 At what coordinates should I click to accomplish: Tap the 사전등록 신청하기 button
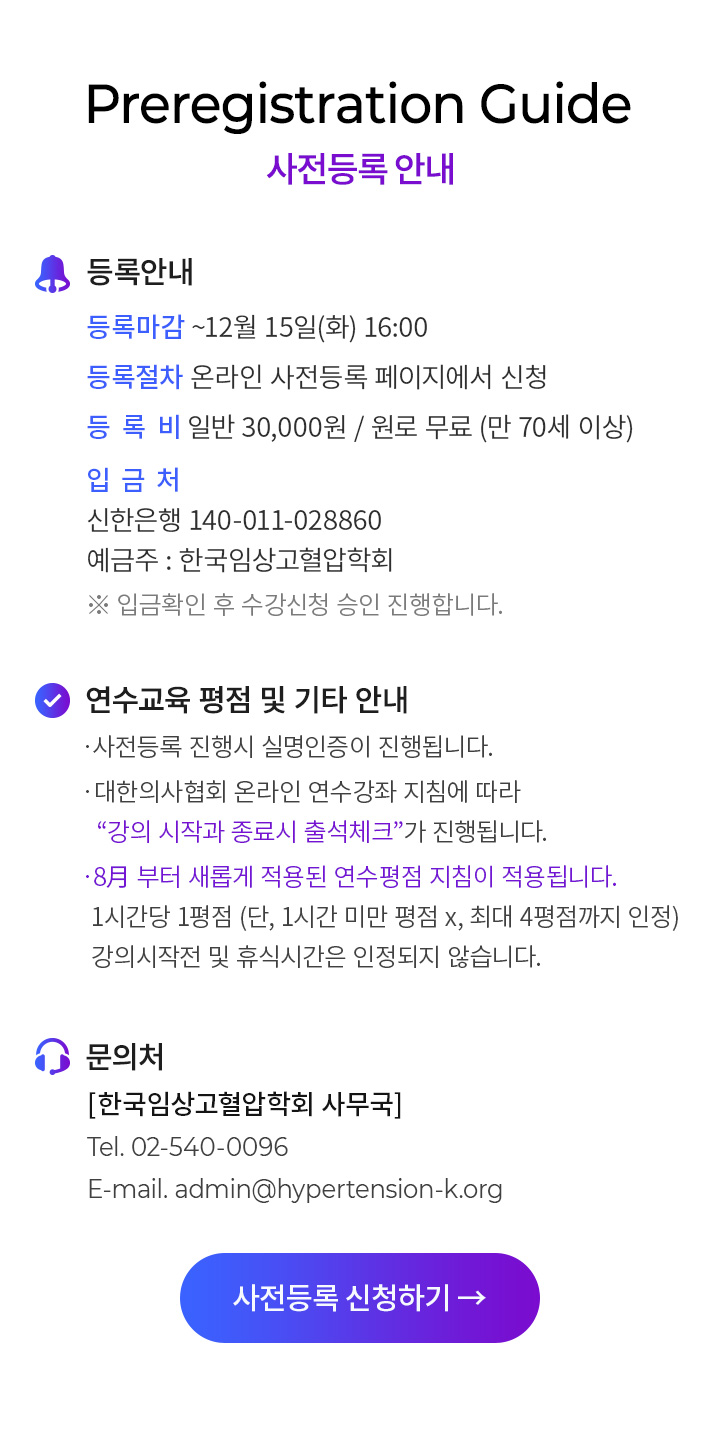click(x=360, y=1297)
